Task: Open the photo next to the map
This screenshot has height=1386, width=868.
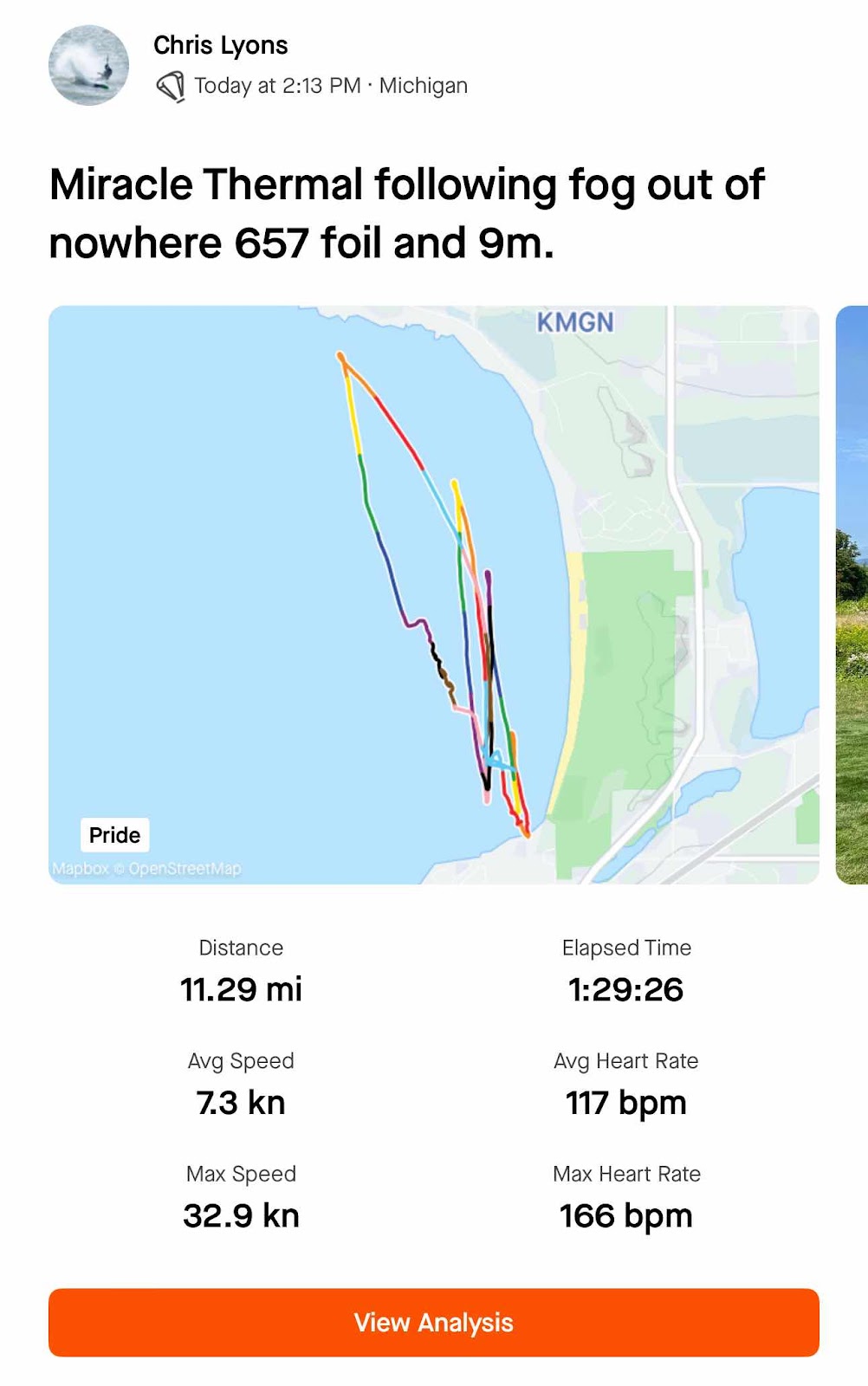Action: [x=852, y=594]
